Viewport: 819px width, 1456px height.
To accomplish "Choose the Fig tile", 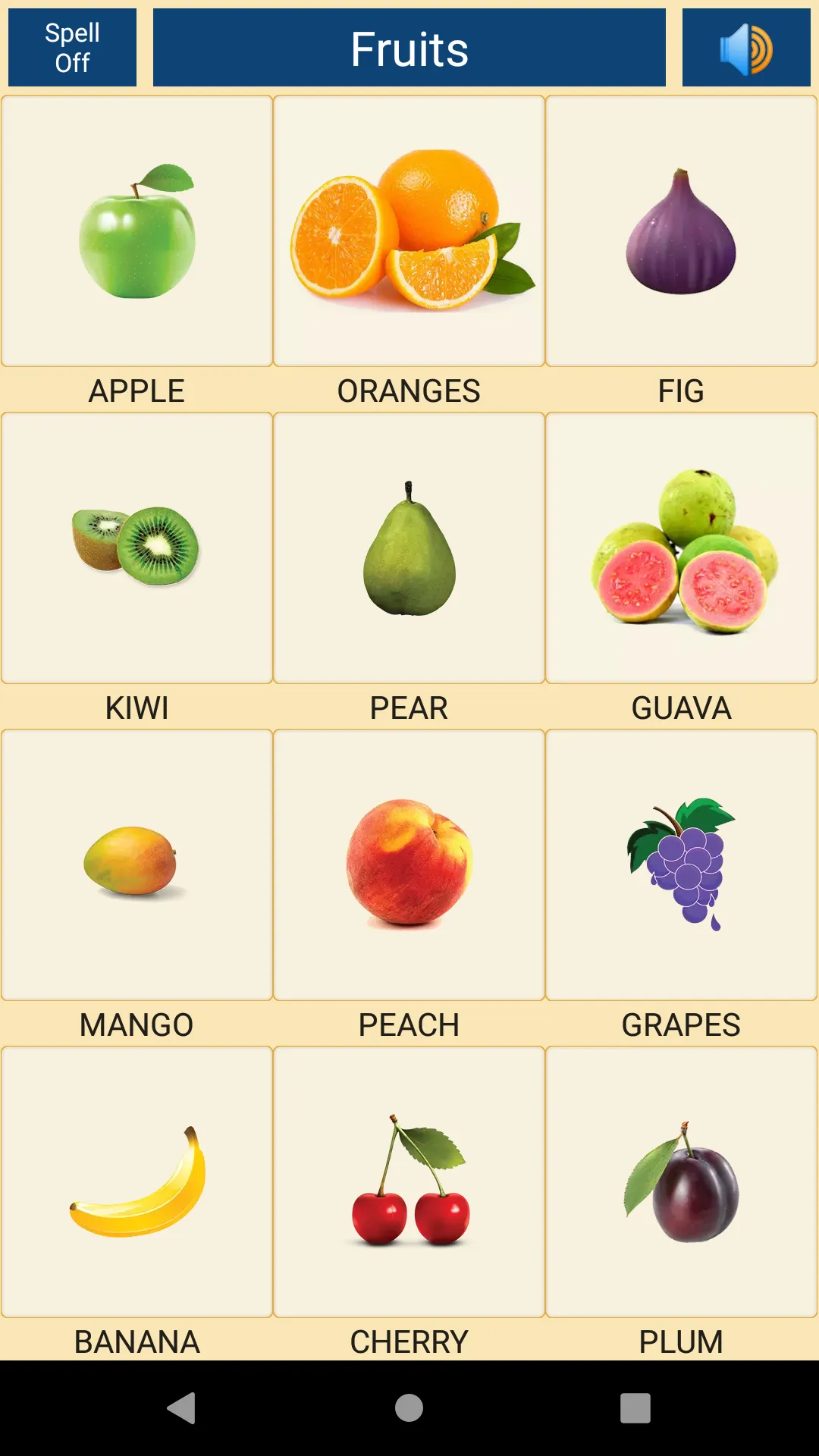I will coord(681,231).
